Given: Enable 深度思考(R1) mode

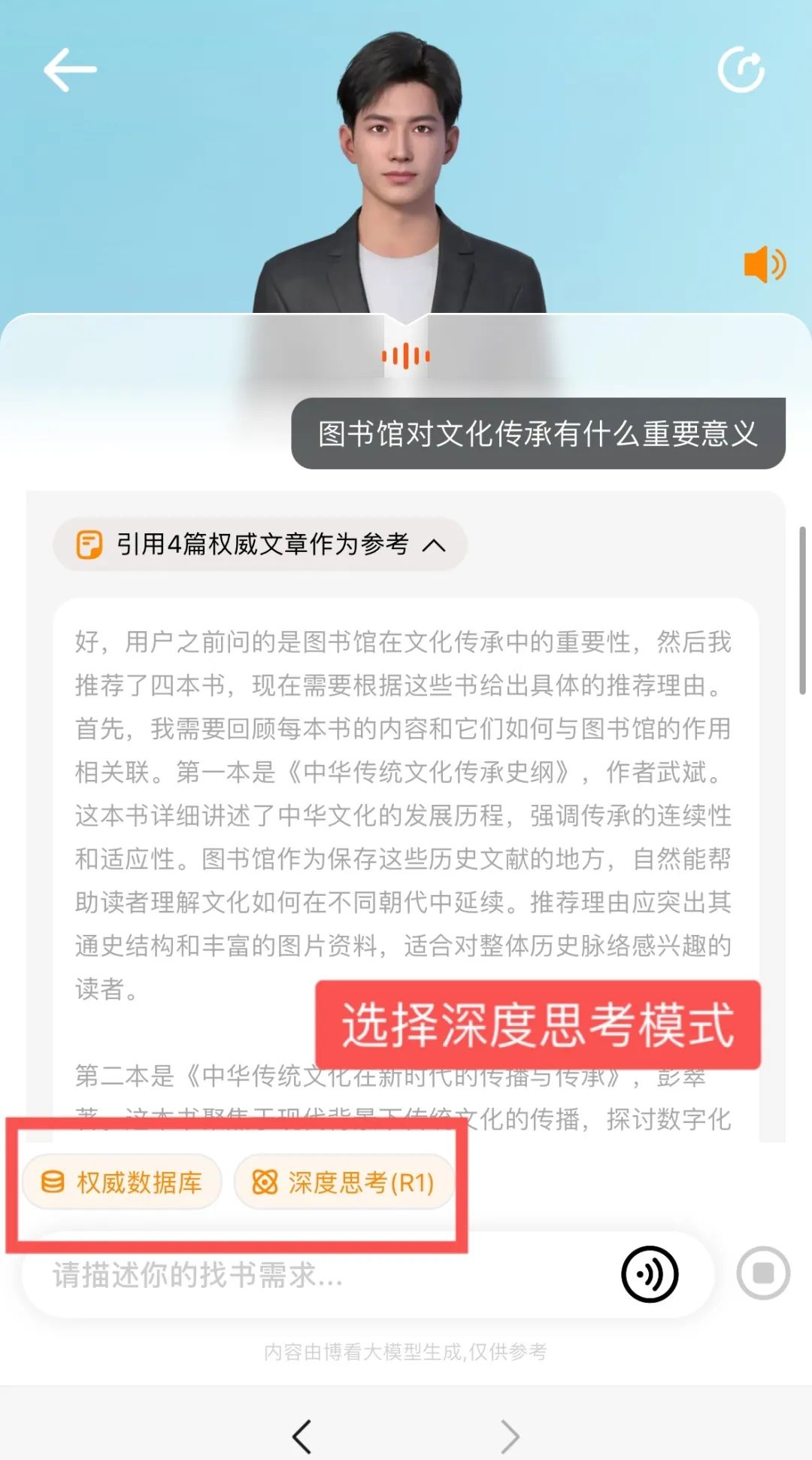Looking at the screenshot, I should point(344,1182).
